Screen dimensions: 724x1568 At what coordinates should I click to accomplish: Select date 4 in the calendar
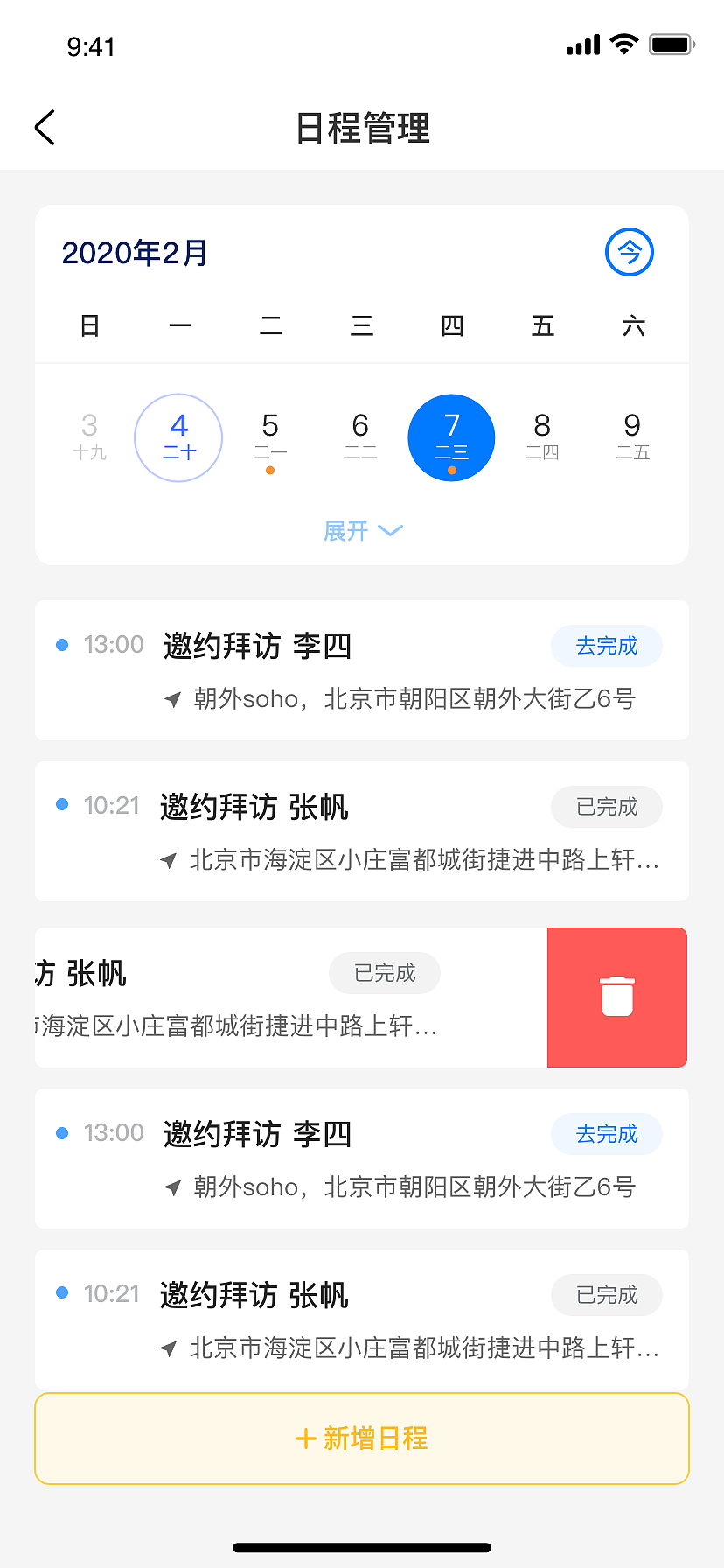[178, 437]
